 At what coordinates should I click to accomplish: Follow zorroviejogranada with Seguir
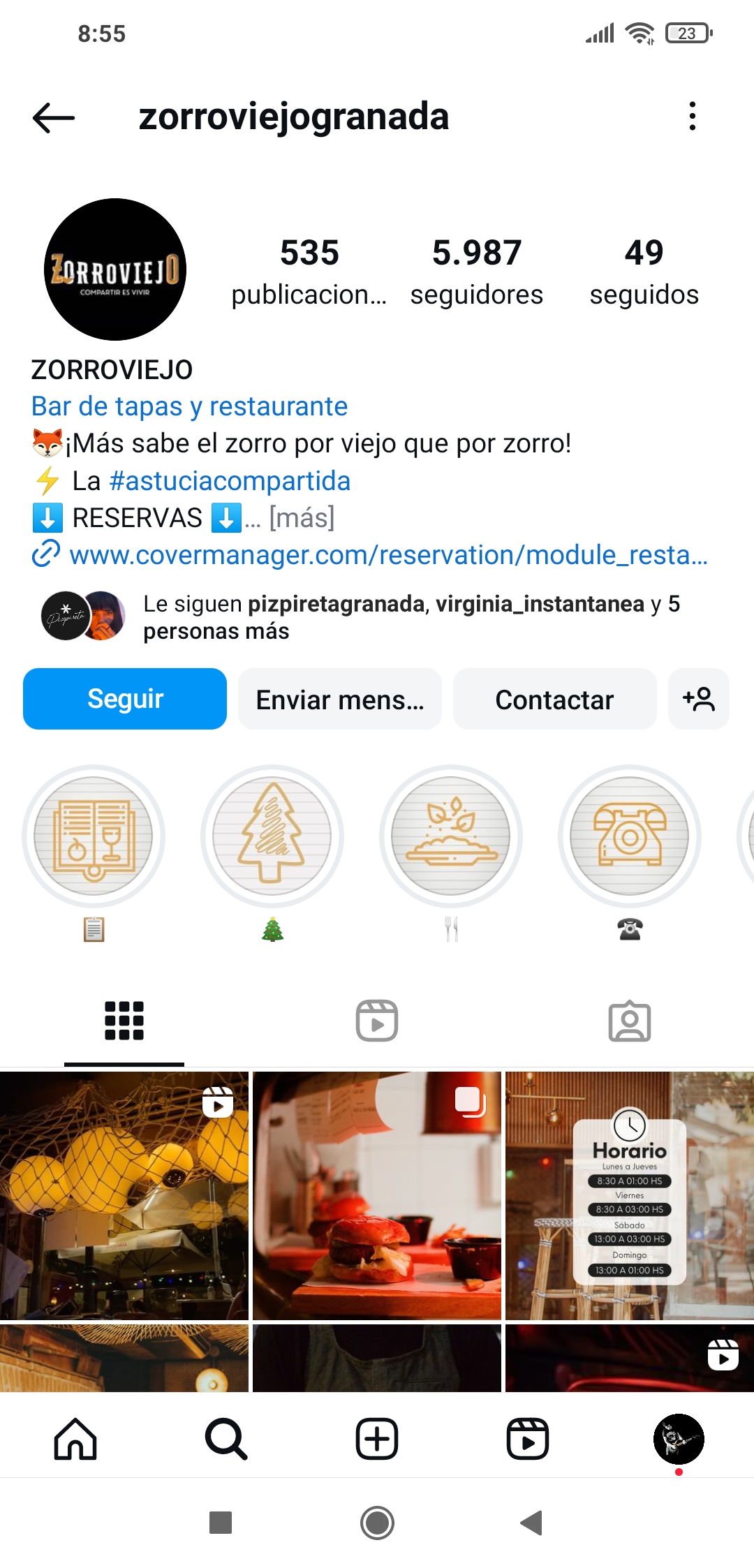(x=125, y=699)
